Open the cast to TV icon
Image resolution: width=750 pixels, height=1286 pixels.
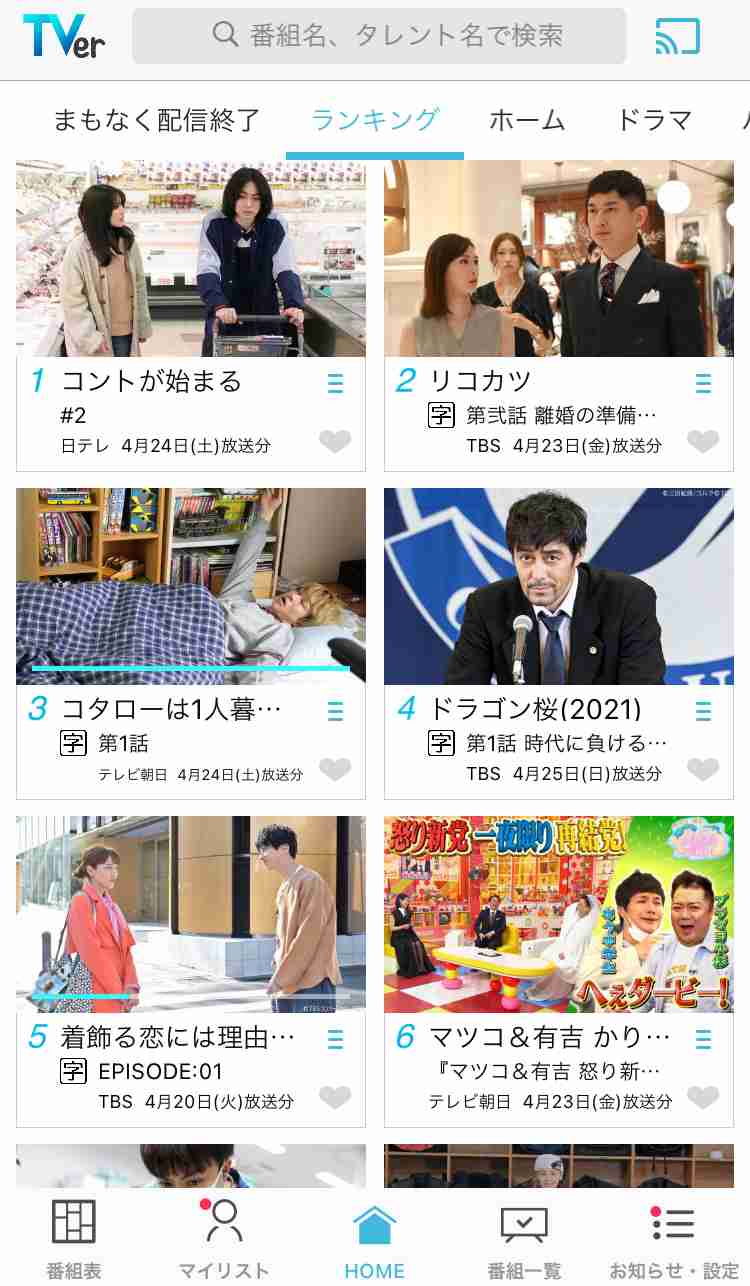tap(678, 36)
